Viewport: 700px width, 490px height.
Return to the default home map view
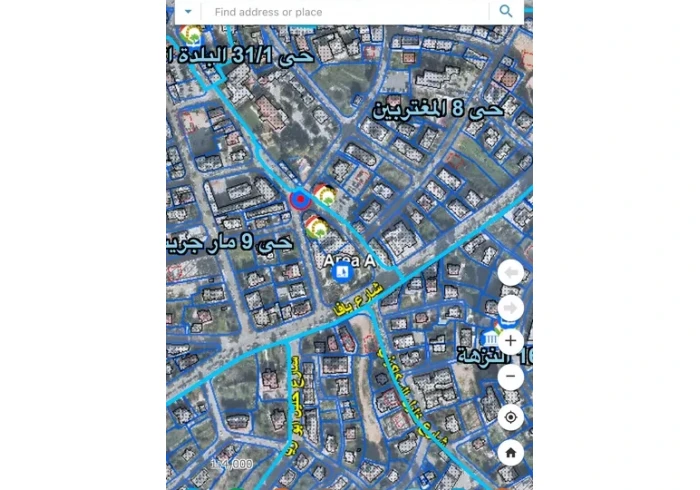tap(510, 453)
